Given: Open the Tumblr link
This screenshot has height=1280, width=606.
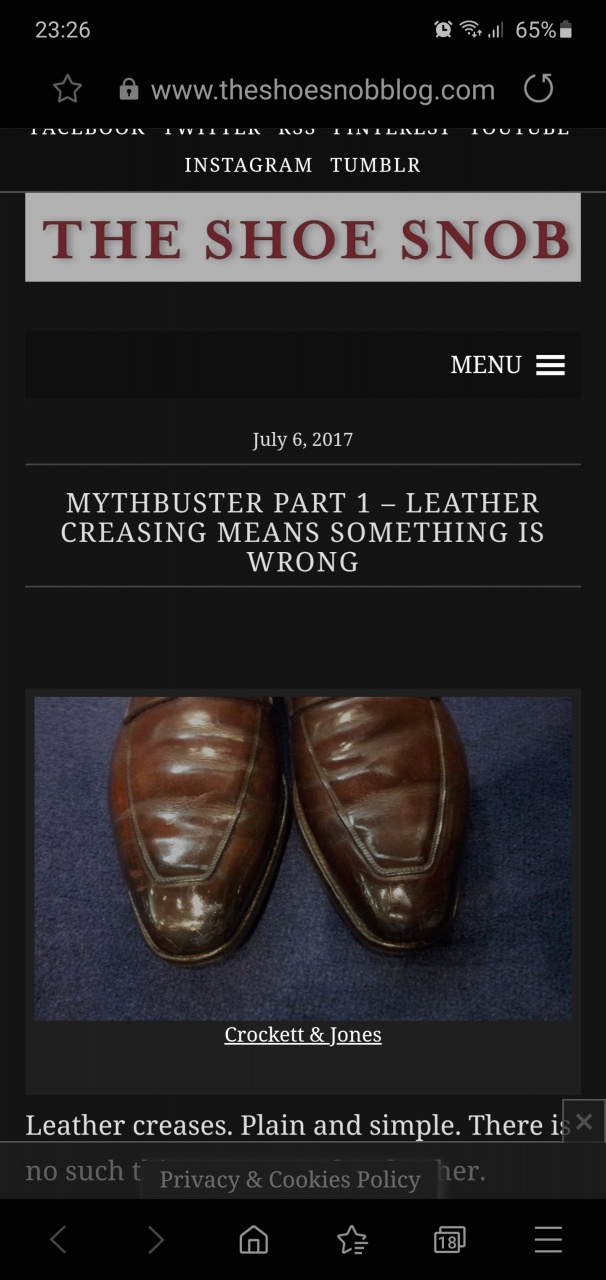Looking at the screenshot, I should tap(375, 165).
